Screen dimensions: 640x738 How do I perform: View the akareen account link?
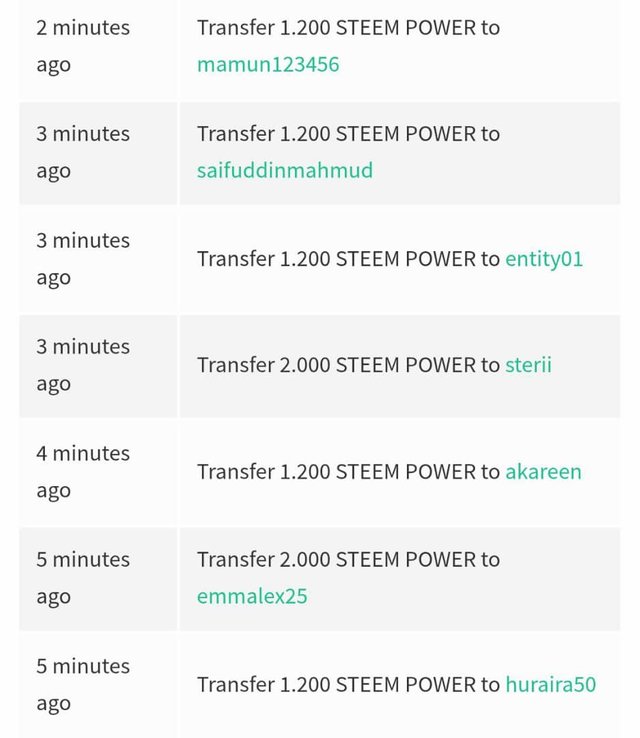[x=543, y=472]
